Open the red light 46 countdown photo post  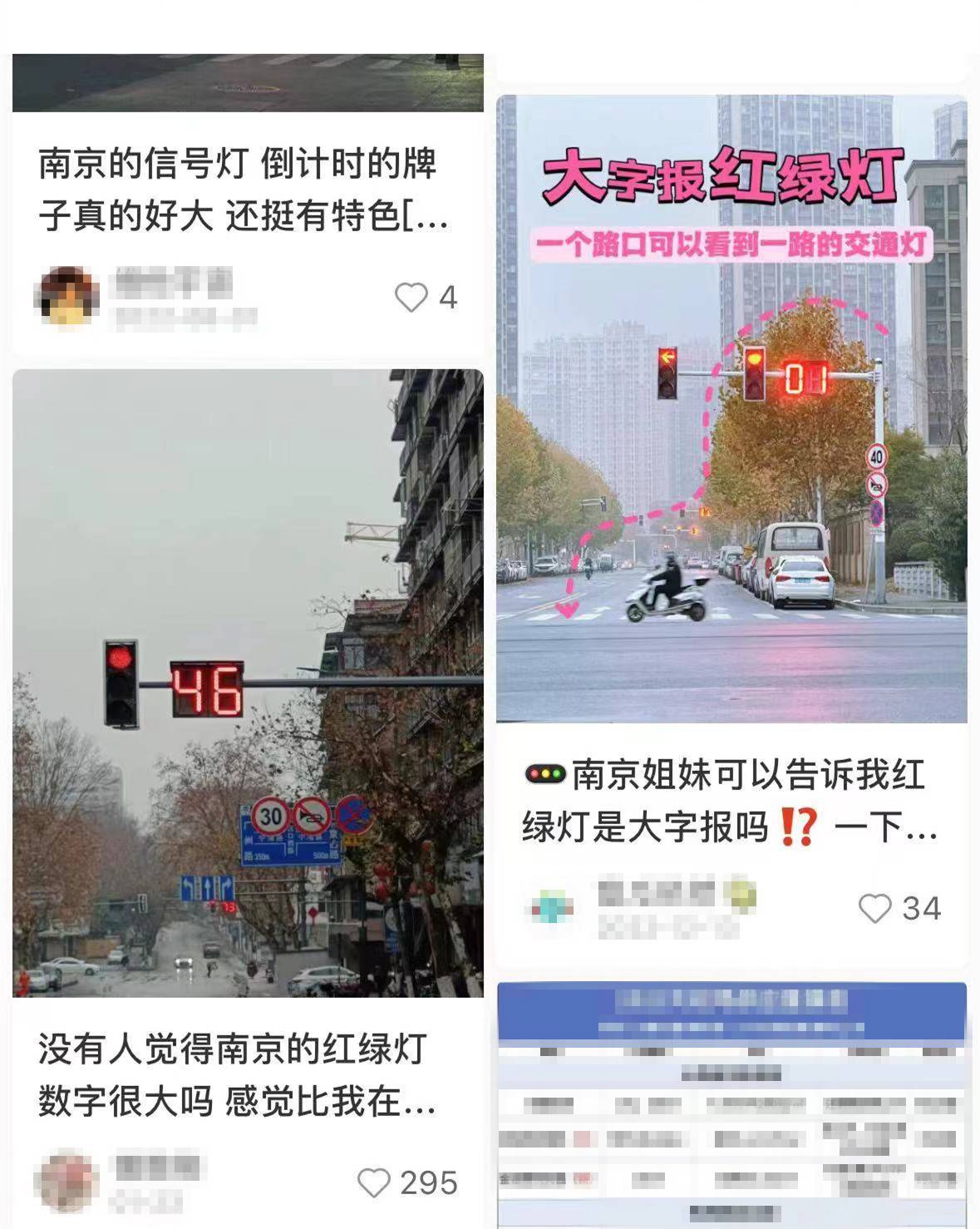tap(248, 682)
